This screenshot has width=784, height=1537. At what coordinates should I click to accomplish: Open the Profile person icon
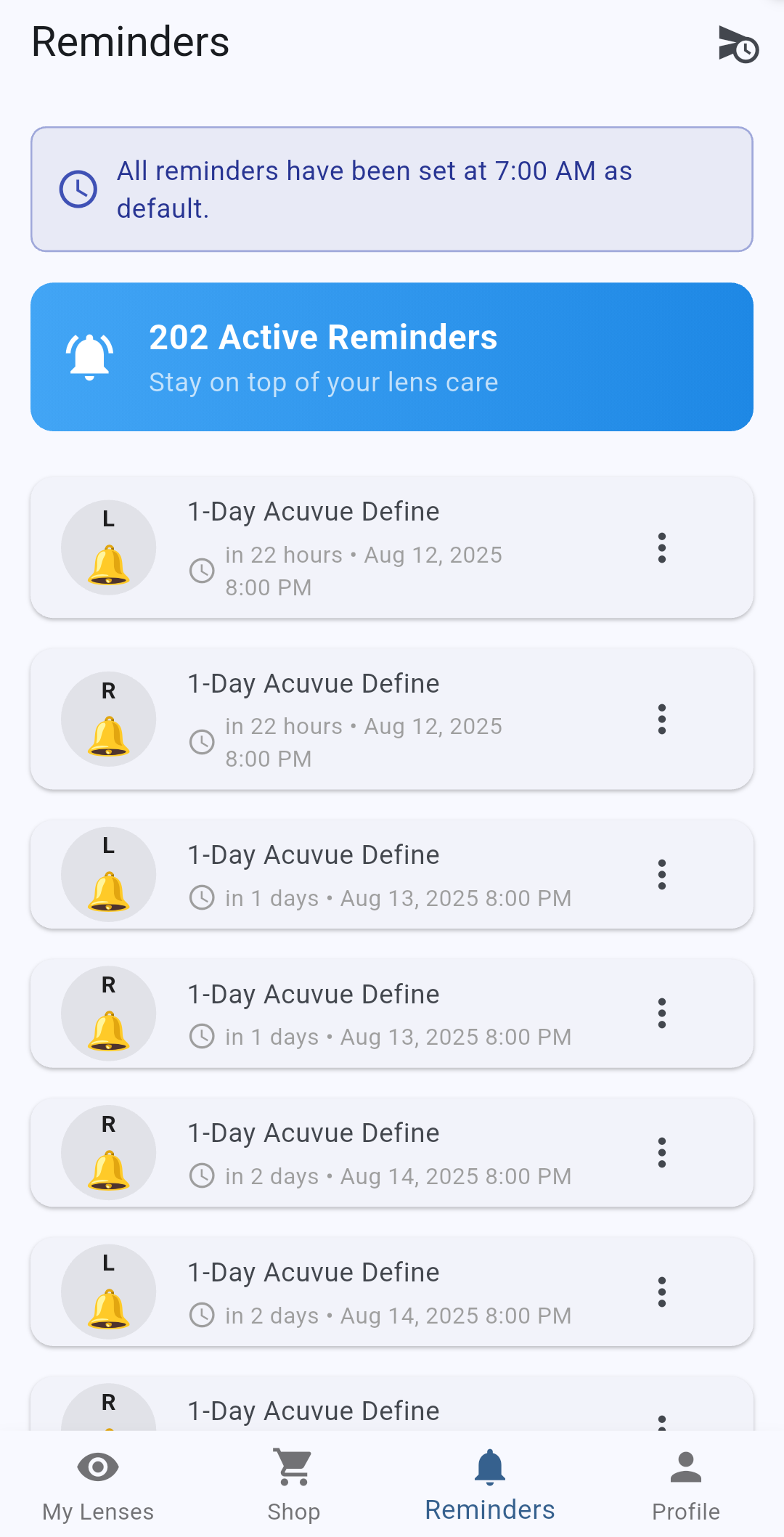coord(685,1467)
